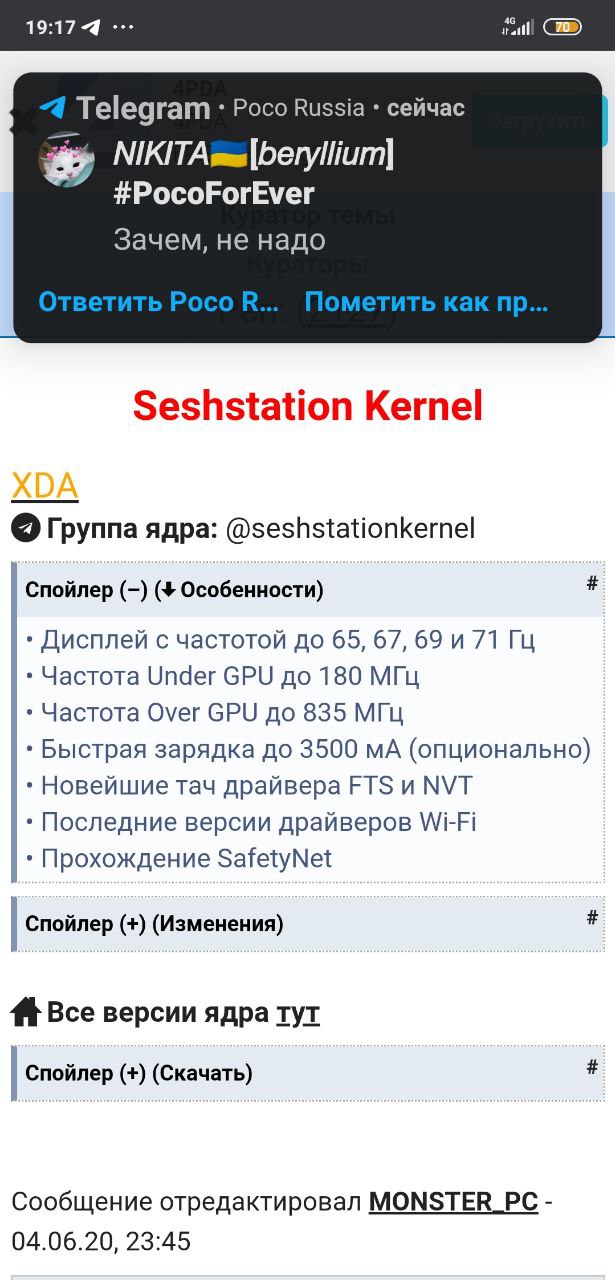Tap the # anchor in the Скачать spoiler
Image resolution: width=615 pixels, height=1280 pixels.
tap(592, 1067)
